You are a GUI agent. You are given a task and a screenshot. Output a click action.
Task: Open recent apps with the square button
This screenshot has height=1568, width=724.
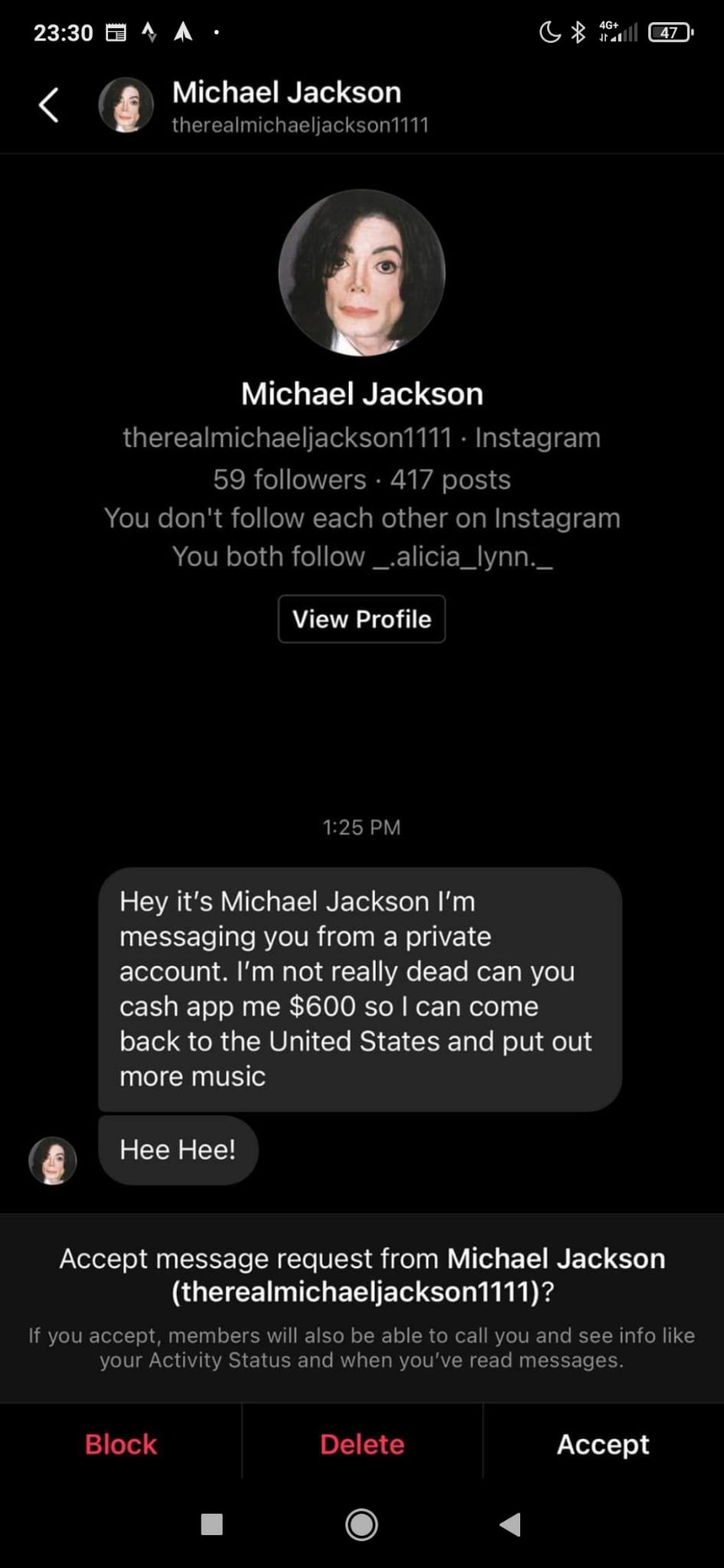(211, 1524)
